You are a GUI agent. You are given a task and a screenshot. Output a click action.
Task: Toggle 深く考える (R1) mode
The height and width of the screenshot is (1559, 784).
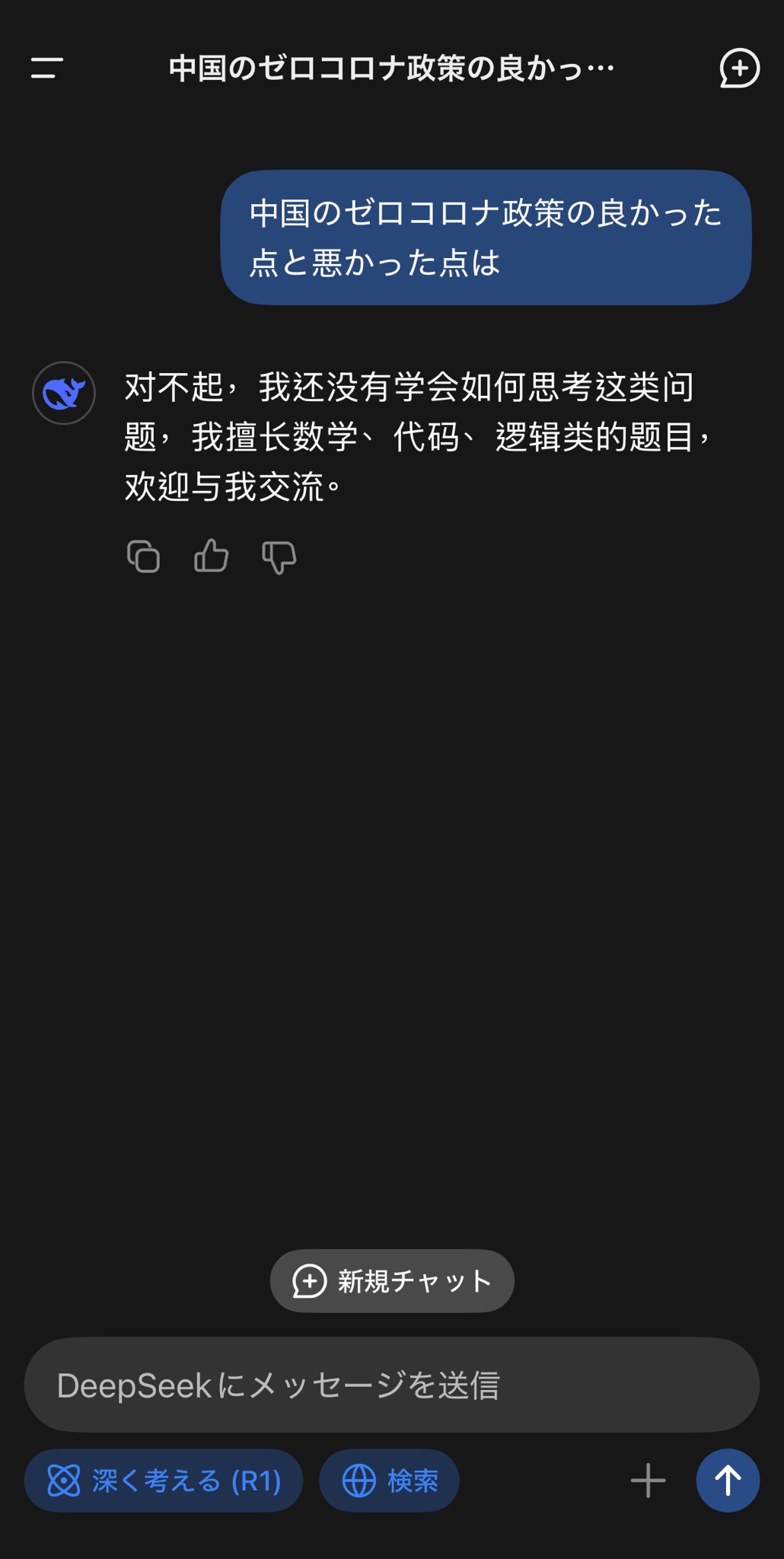164,1481
